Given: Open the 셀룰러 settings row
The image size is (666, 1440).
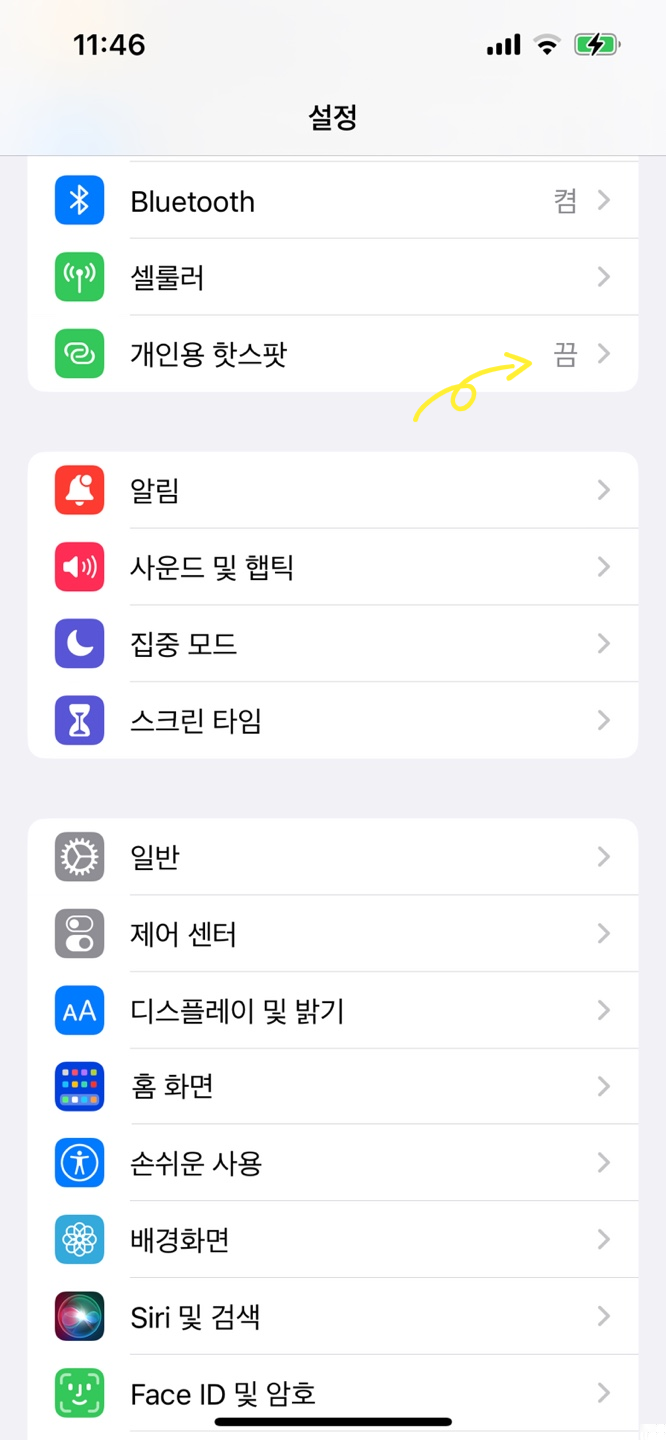Looking at the screenshot, I should click(x=332, y=277).
